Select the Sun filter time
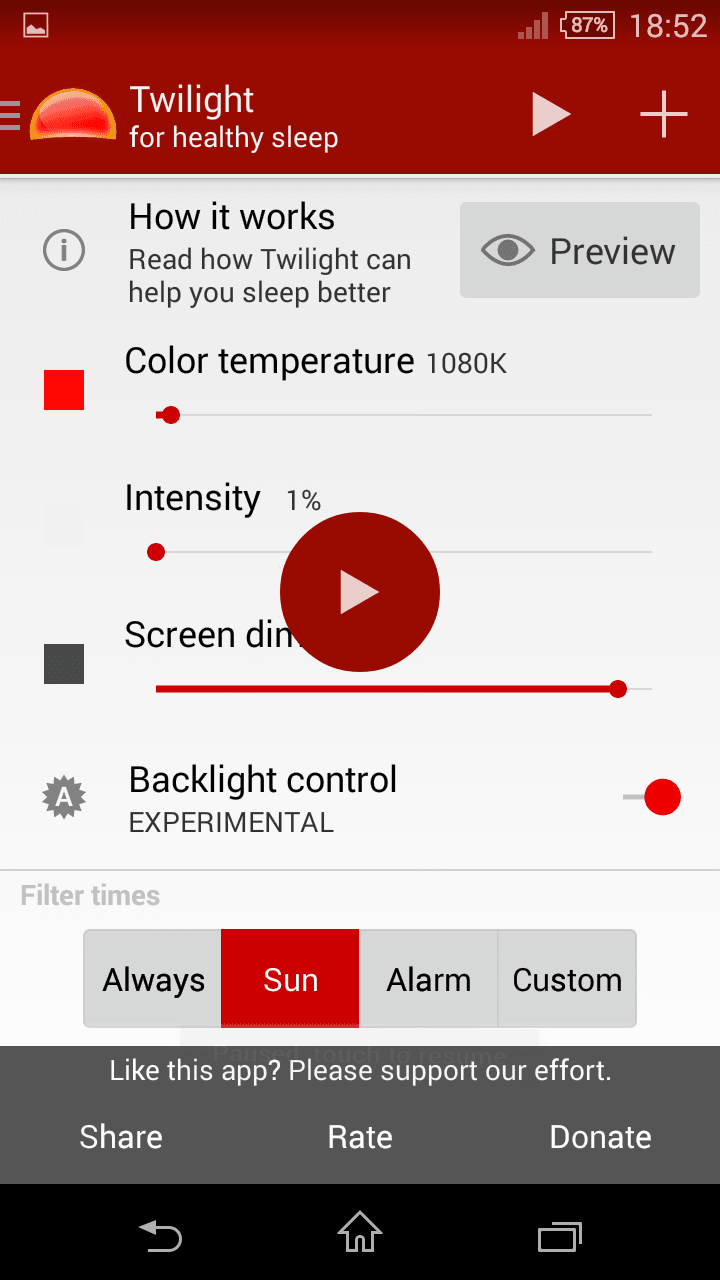The width and height of the screenshot is (720, 1280). tap(290, 979)
